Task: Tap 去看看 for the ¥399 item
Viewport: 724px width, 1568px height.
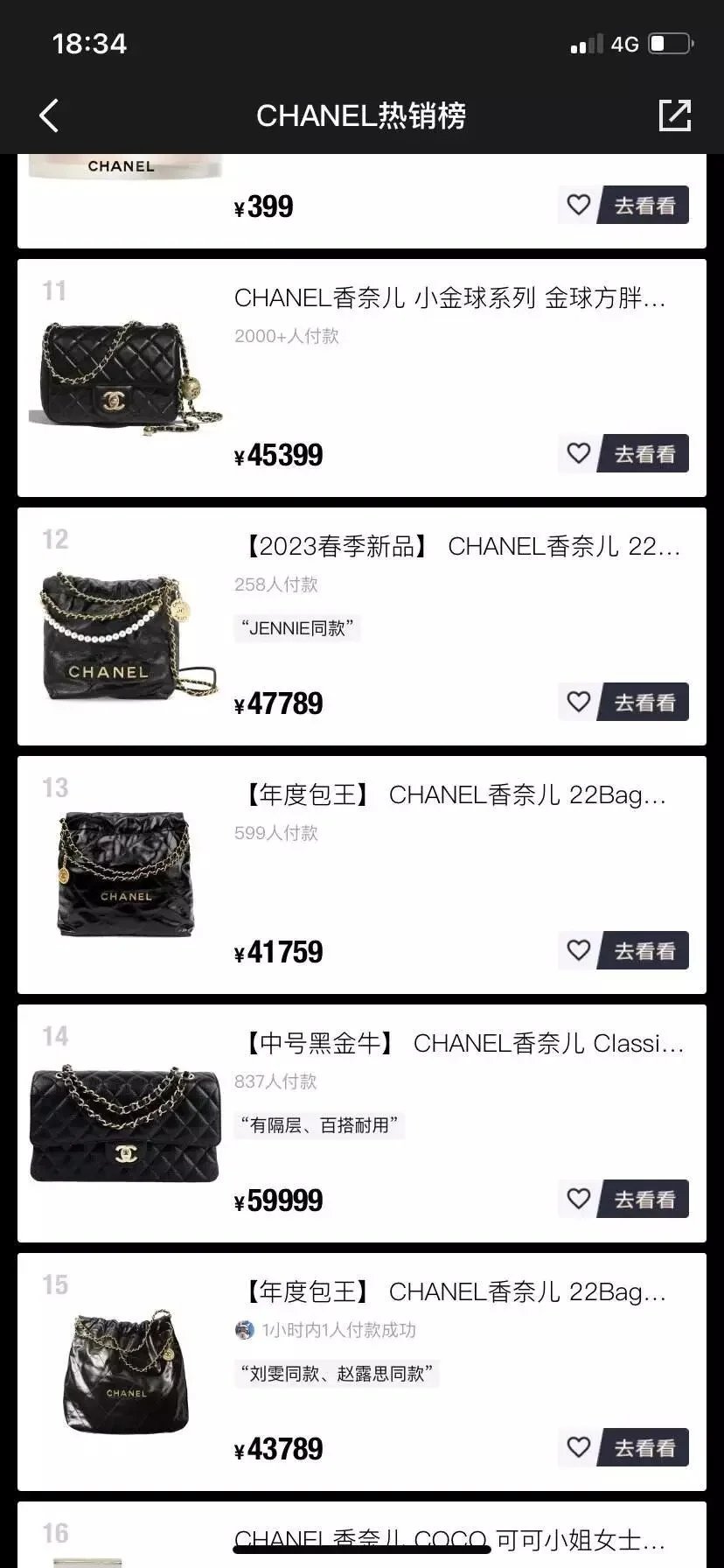Action: 644,206
